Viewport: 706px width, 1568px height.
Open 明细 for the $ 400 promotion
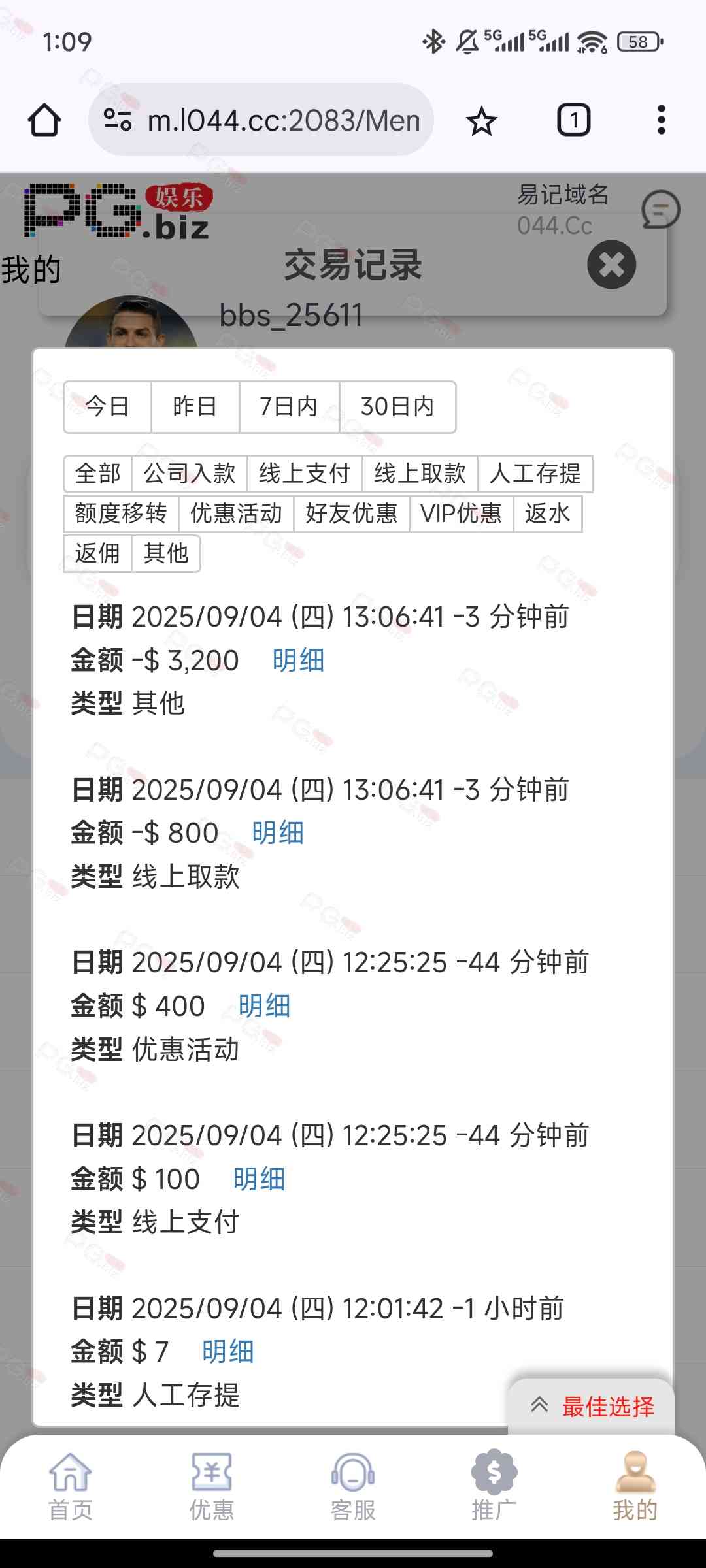pos(264,1006)
